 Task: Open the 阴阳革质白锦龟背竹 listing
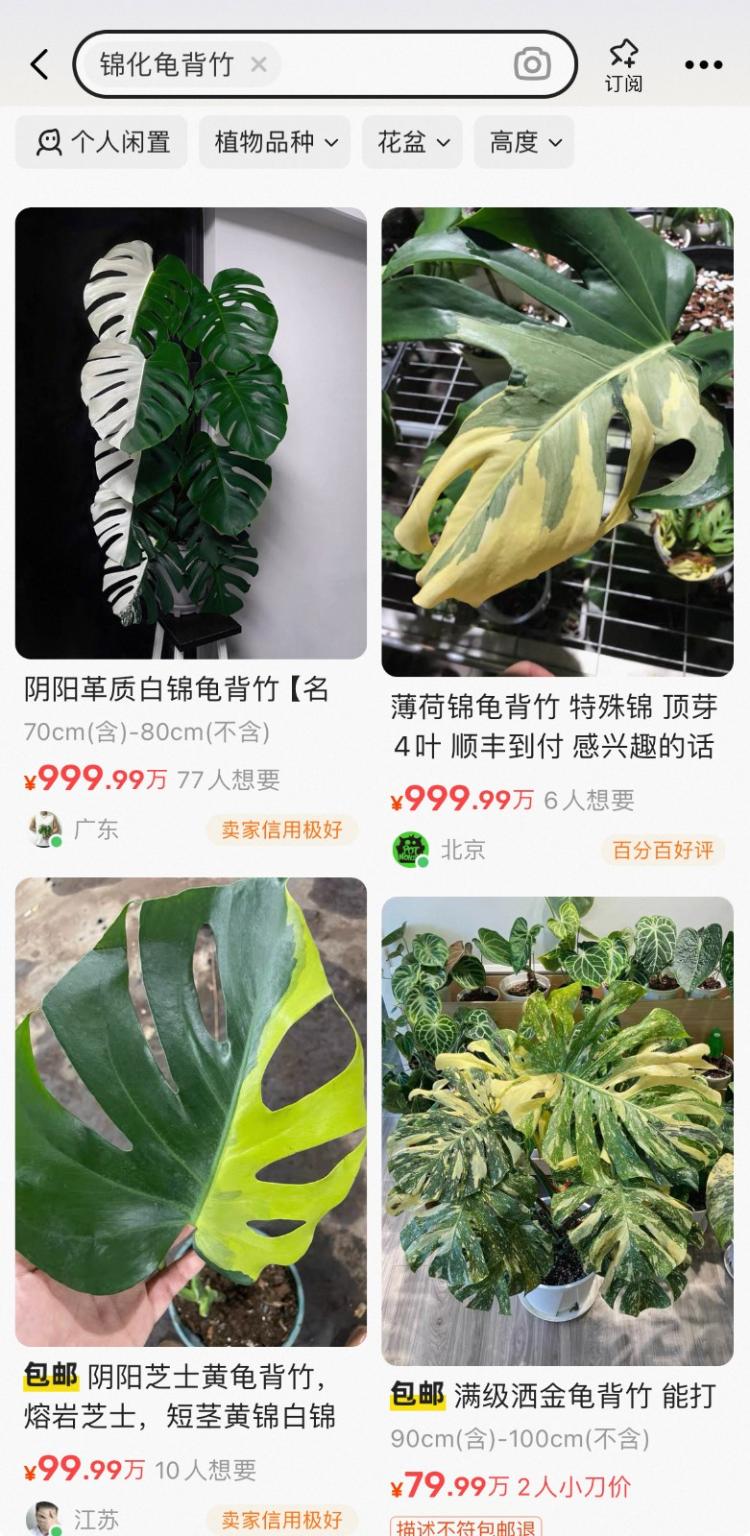(191, 433)
